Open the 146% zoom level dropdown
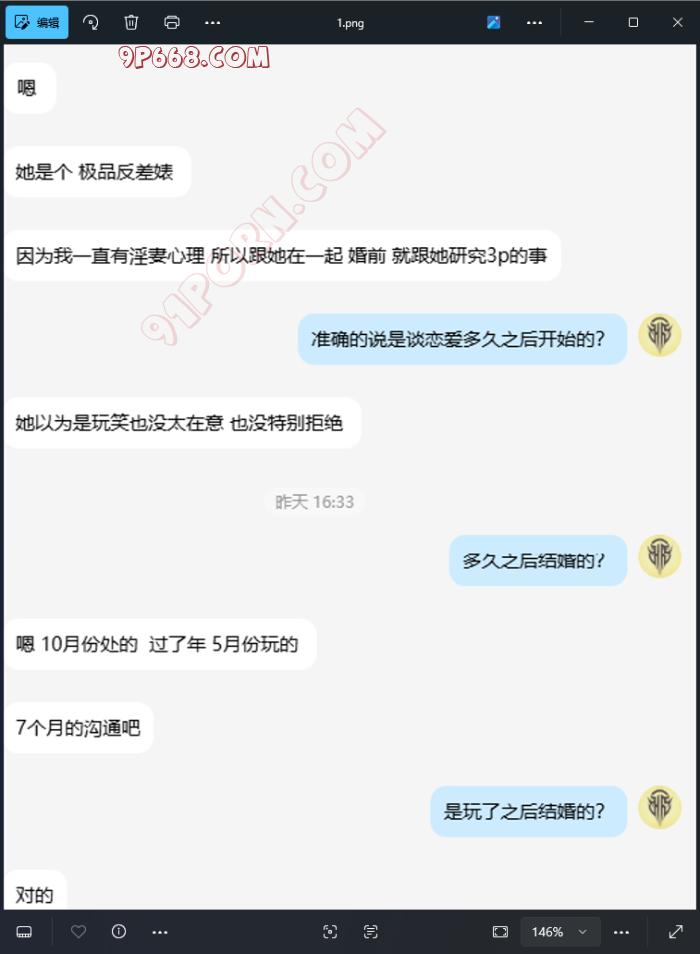 click(x=560, y=932)
